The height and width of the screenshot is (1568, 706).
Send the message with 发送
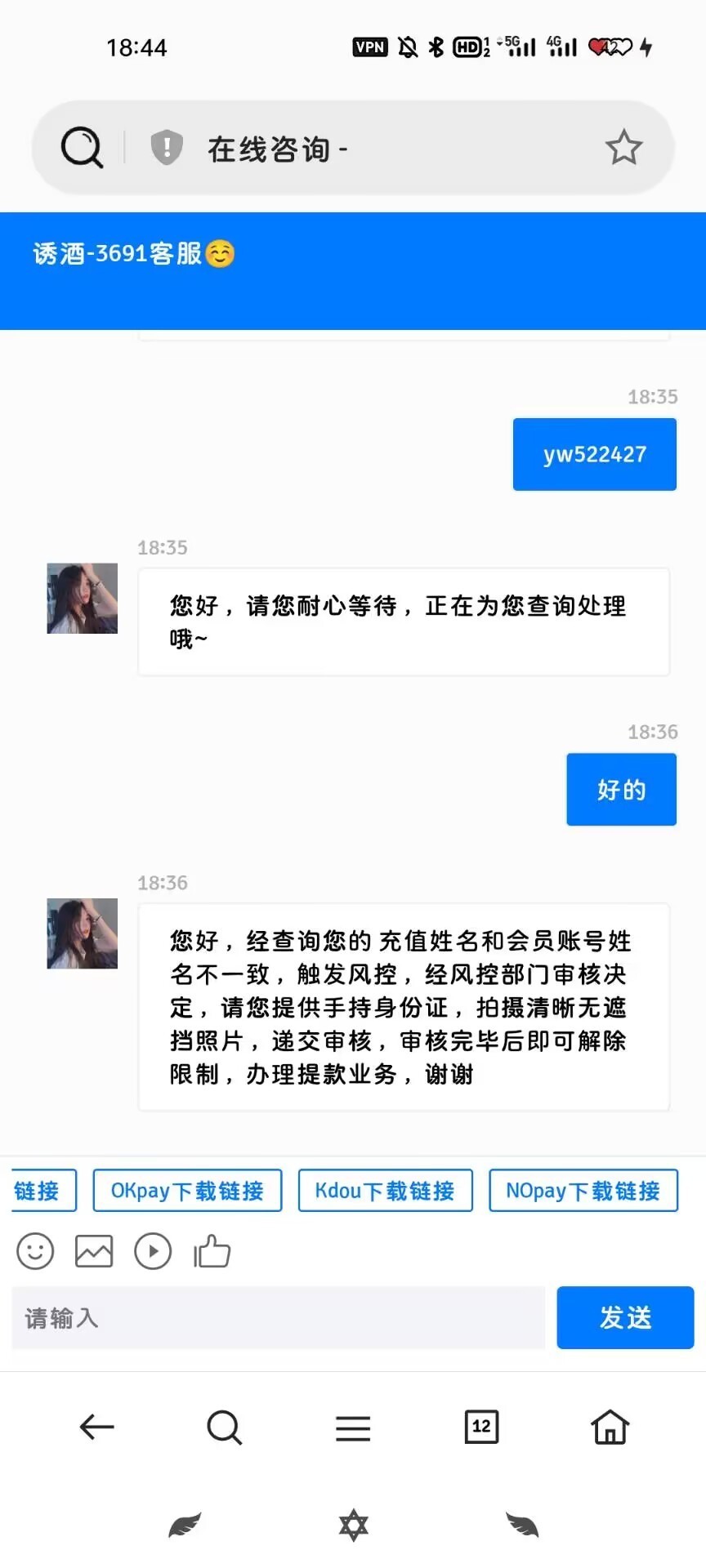tap(625, 1318)
